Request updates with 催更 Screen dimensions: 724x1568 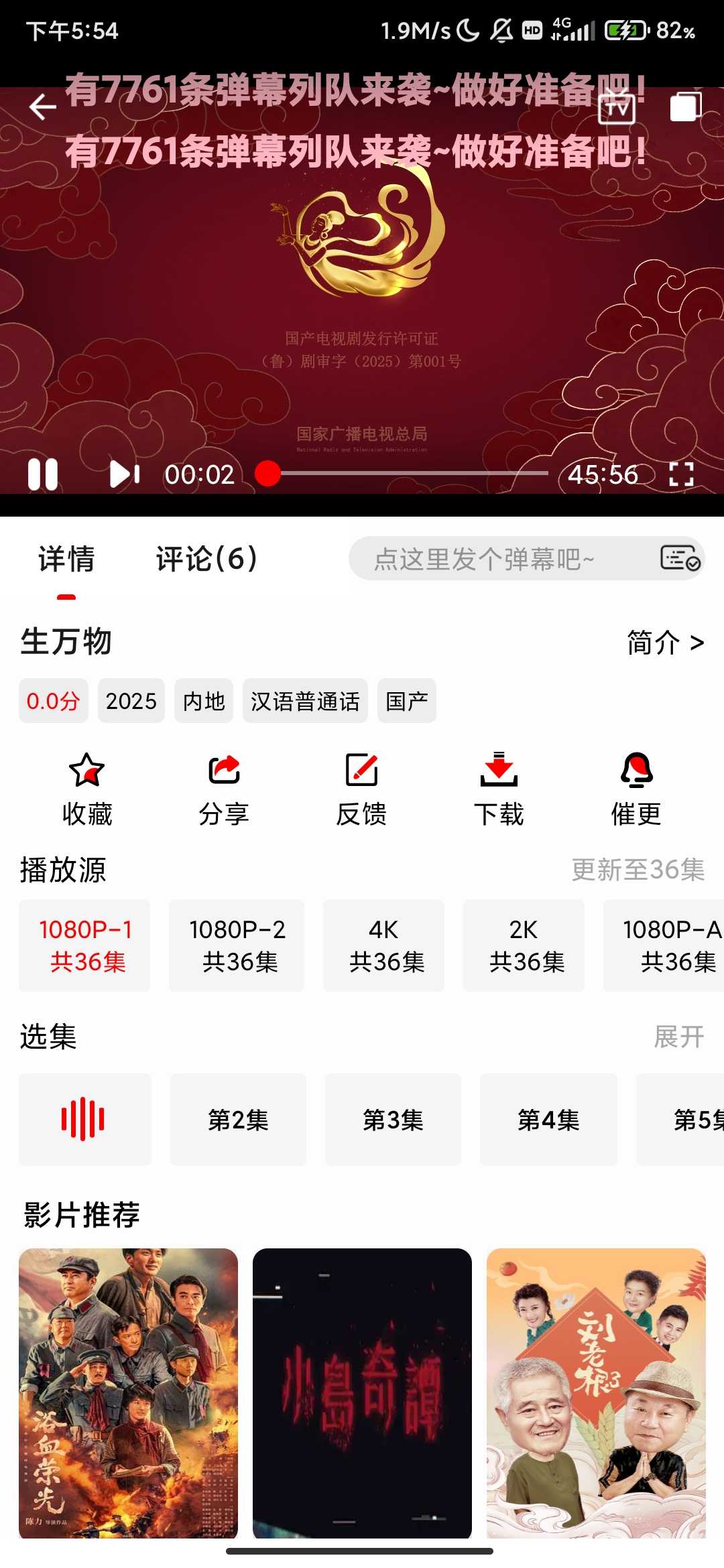coord(636,789)
